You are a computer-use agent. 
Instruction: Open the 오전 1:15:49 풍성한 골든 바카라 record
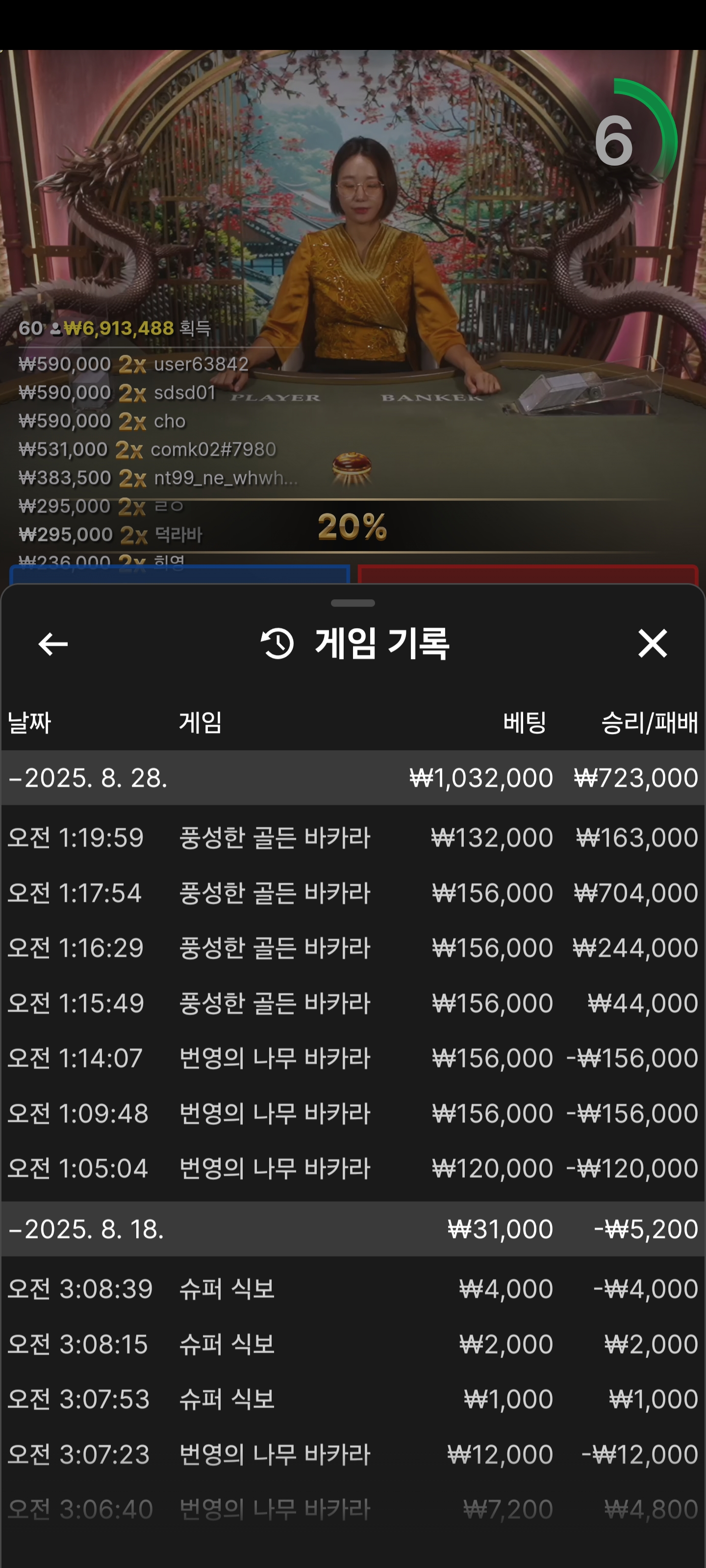click(x=353, y=1003)
